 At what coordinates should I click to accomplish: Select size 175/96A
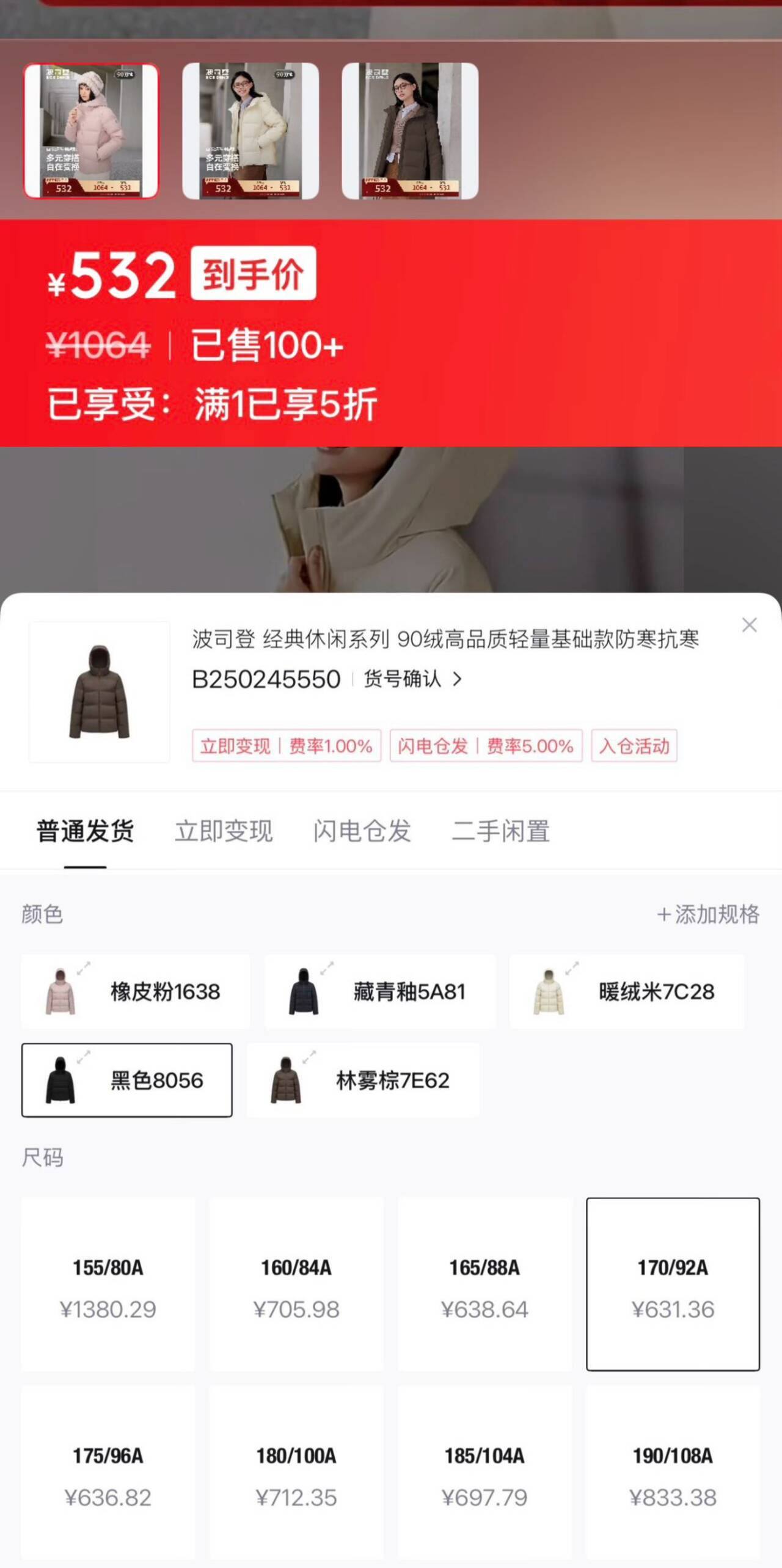coord(108,1473)
